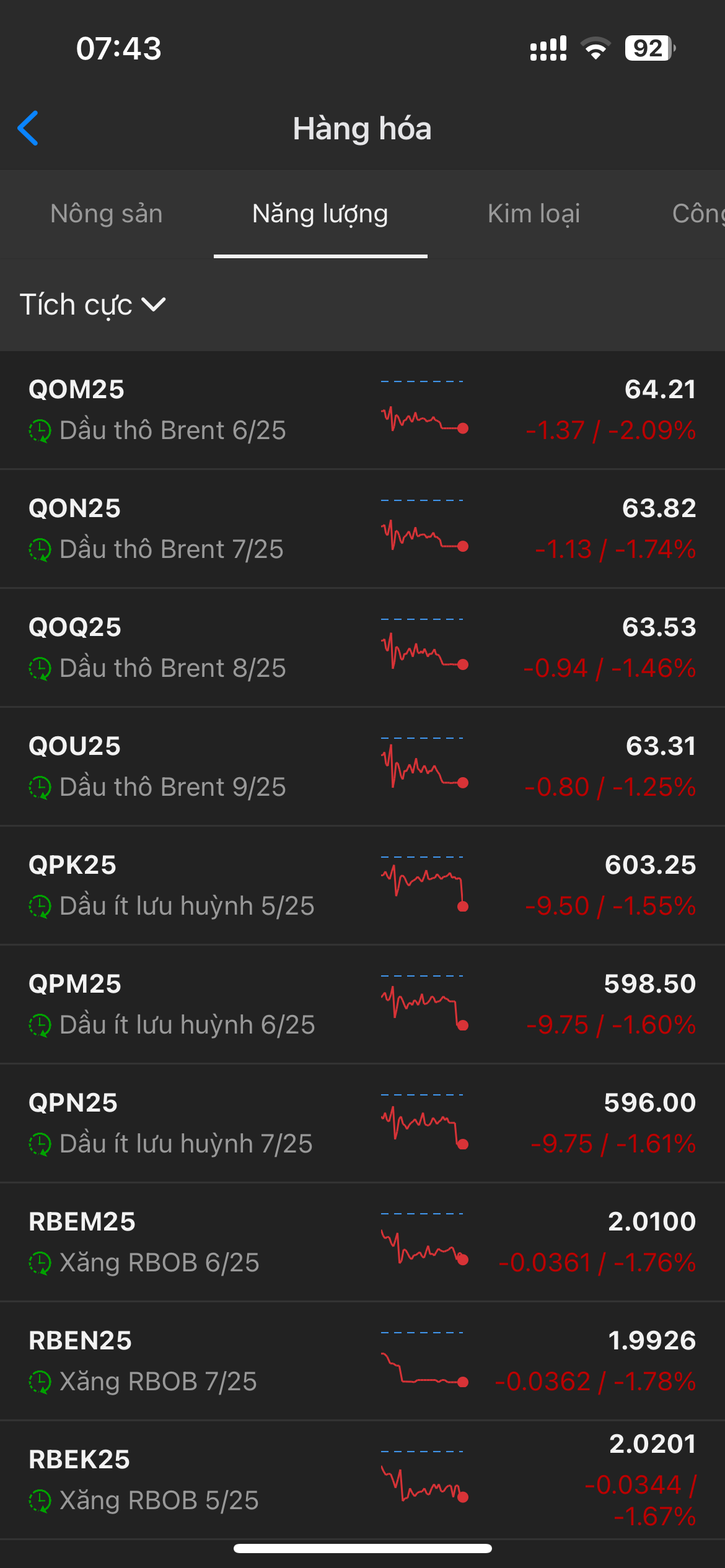Select RBEK25 Xăng RBOB 5/25
725x1568 pixels.
coord(362,1480)
